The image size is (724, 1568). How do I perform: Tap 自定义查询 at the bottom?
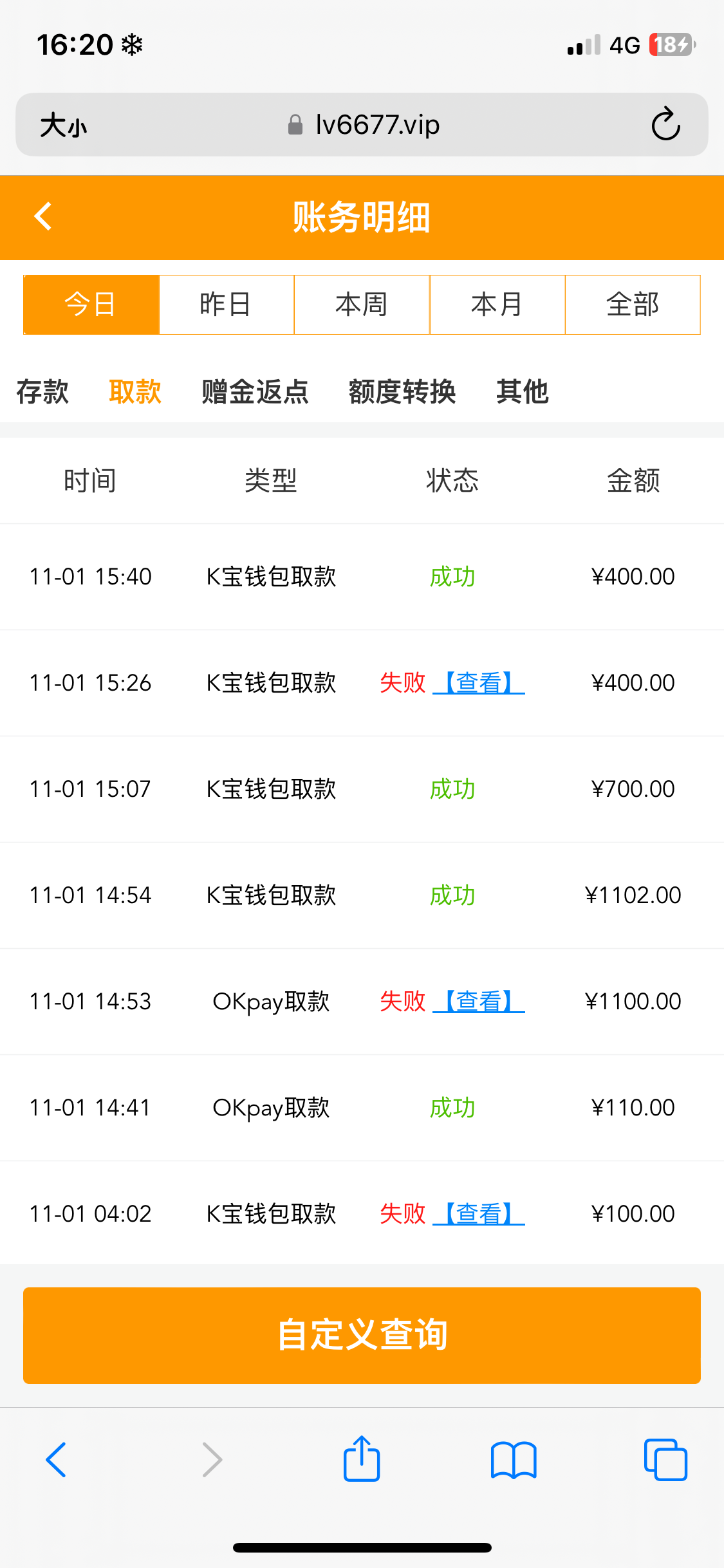(x=362, y=1334)
